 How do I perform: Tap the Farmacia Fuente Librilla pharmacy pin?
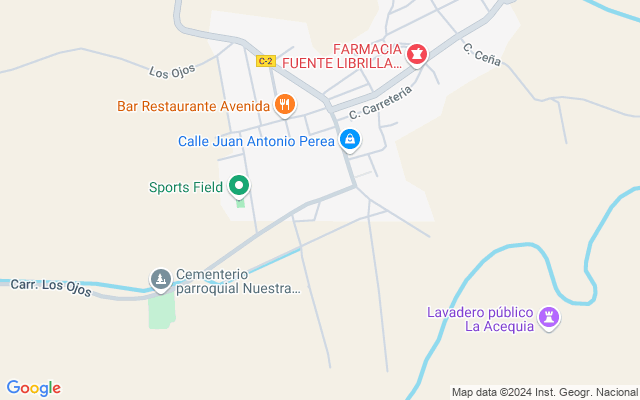pyautogui.click(x=416, y=53)
